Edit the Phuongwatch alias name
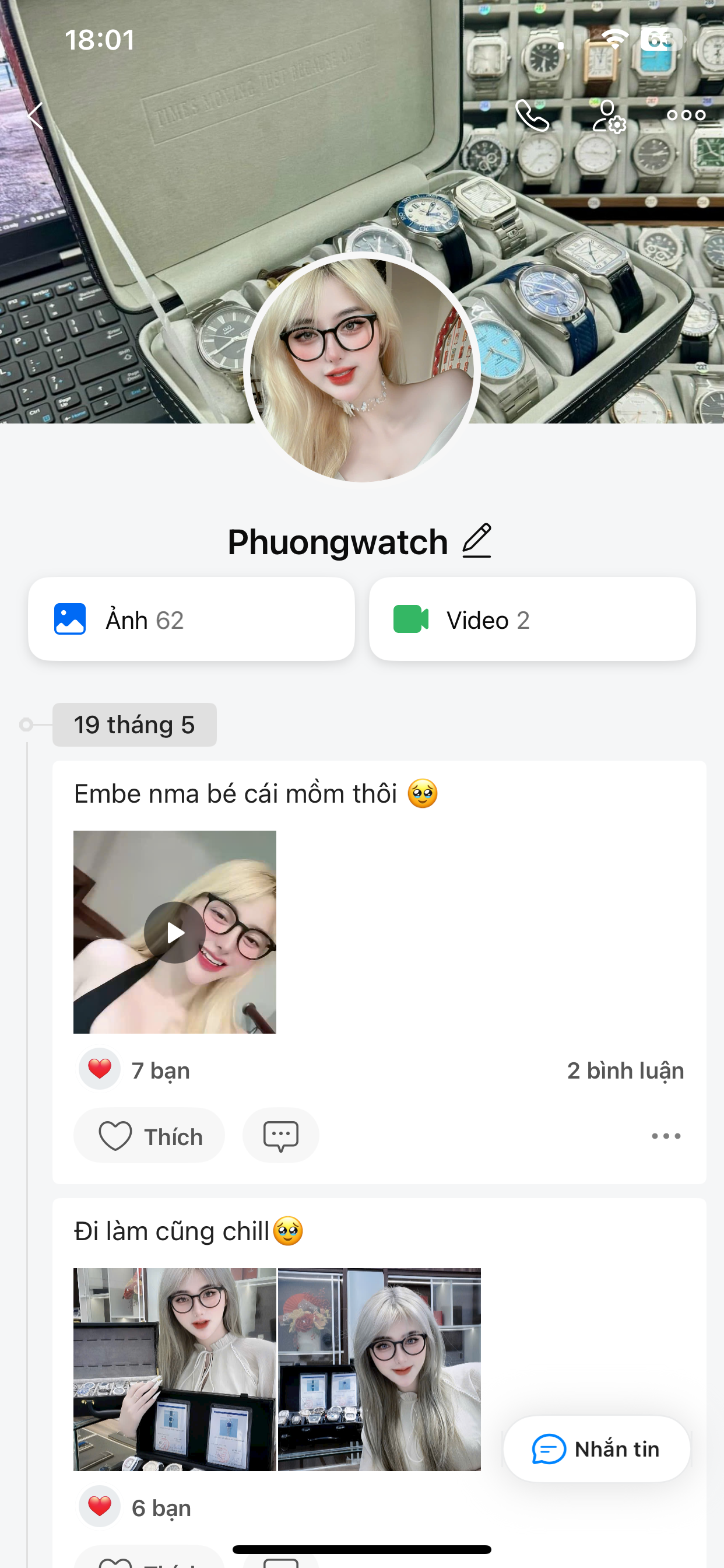 coord(476,541)
